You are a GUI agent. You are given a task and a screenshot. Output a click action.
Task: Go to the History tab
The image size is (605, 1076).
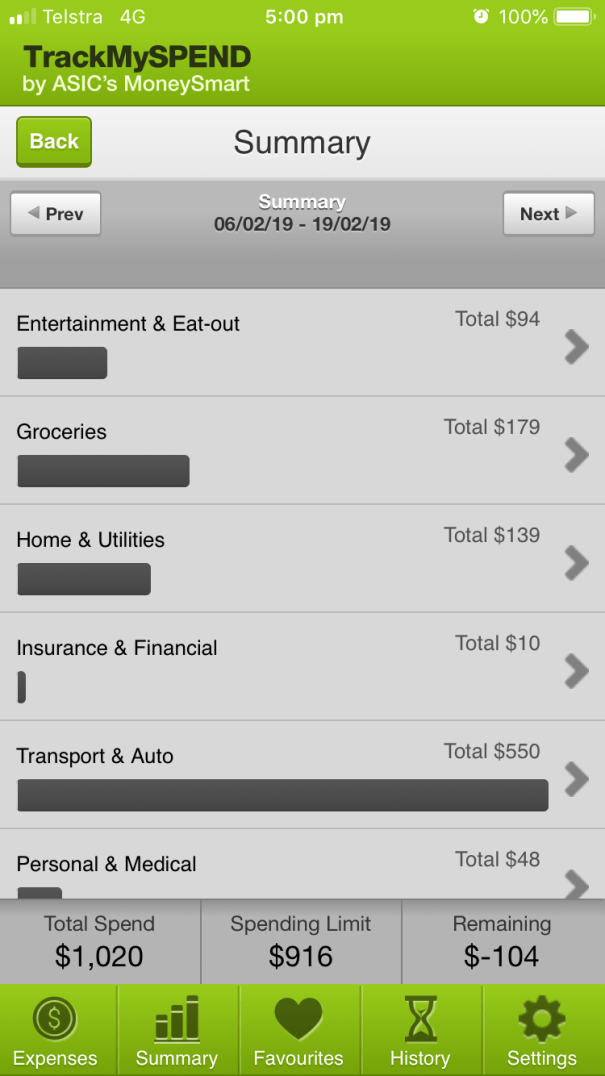(x=420, y=1032)
